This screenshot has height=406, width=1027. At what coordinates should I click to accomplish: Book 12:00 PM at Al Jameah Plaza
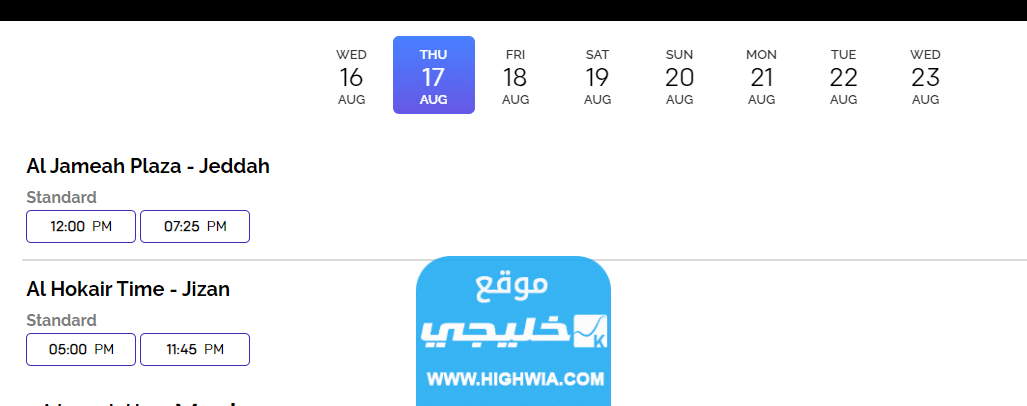81,227
